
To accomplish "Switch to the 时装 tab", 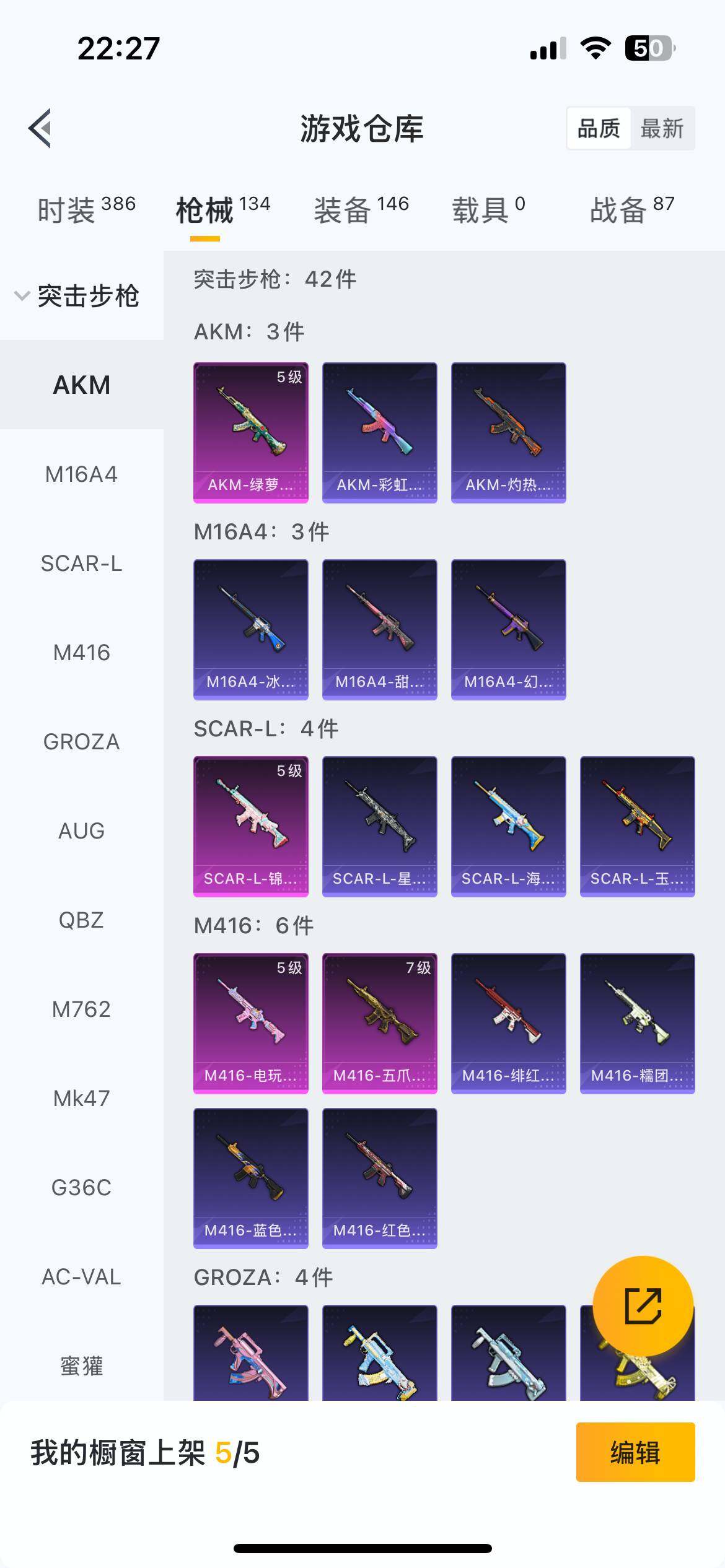I will click(x=86, y=209).
